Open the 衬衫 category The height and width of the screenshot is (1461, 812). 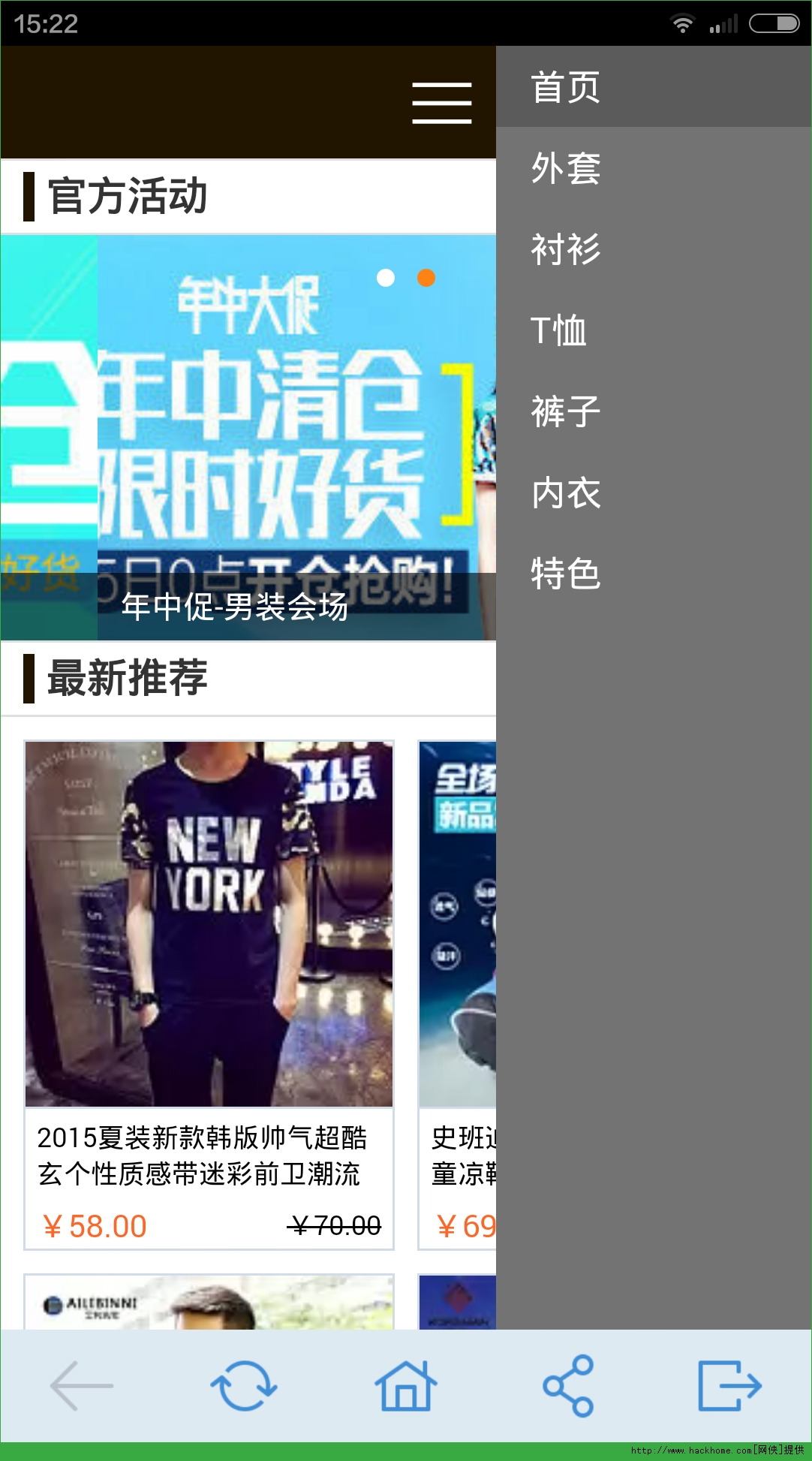pos(566,249)
